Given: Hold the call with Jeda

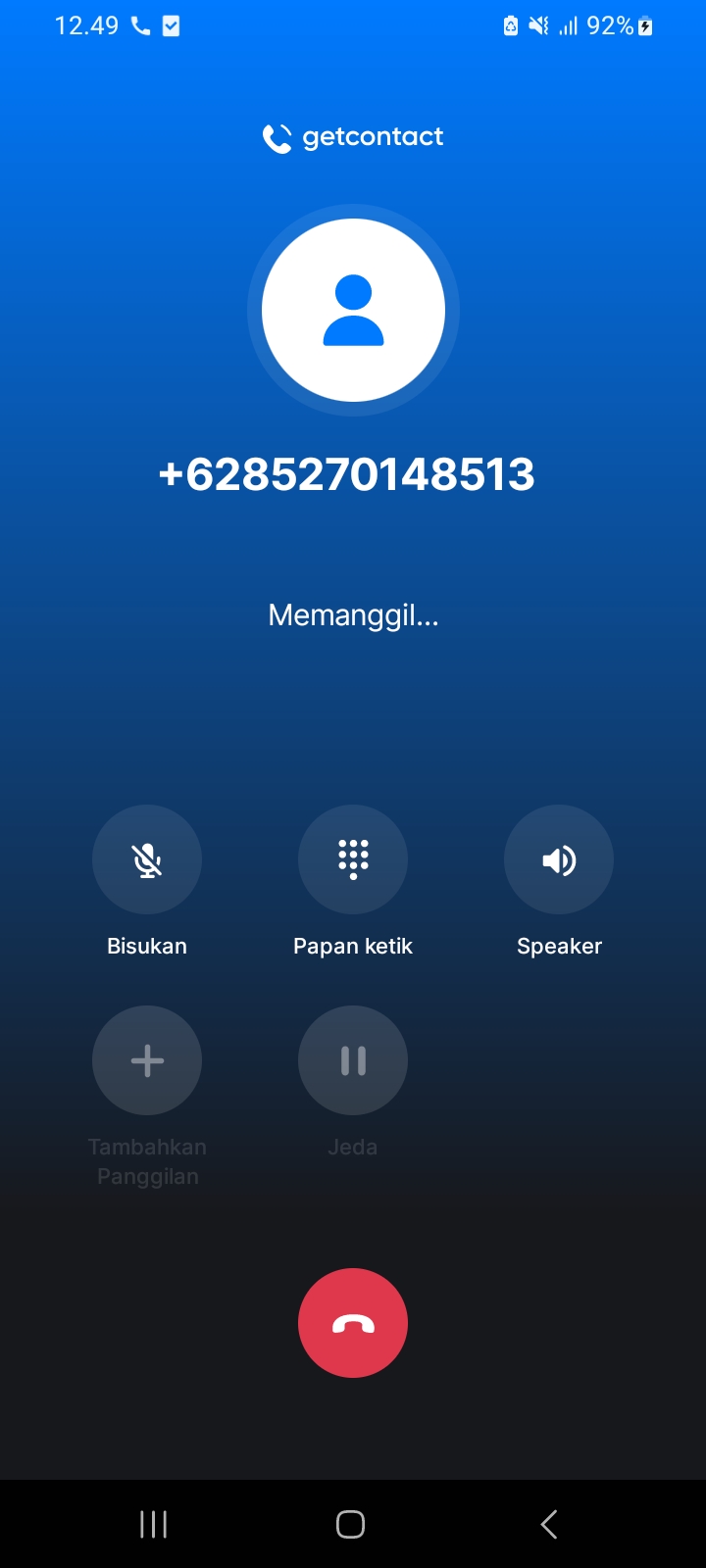Looking at the screenshot, I should pyautogui.click(x=353, y=1060).
